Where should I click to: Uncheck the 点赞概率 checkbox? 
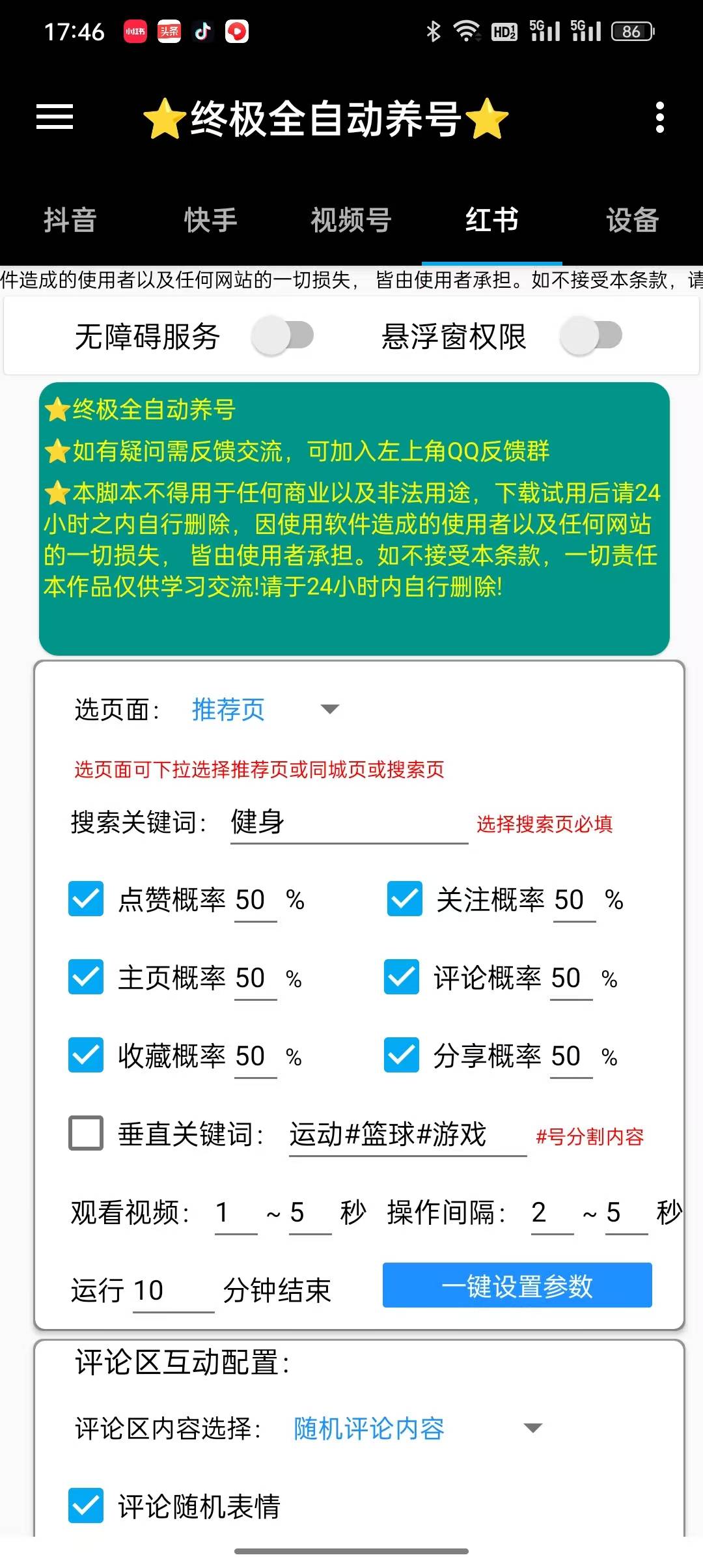pyautogui.click(x=86, y=899)
